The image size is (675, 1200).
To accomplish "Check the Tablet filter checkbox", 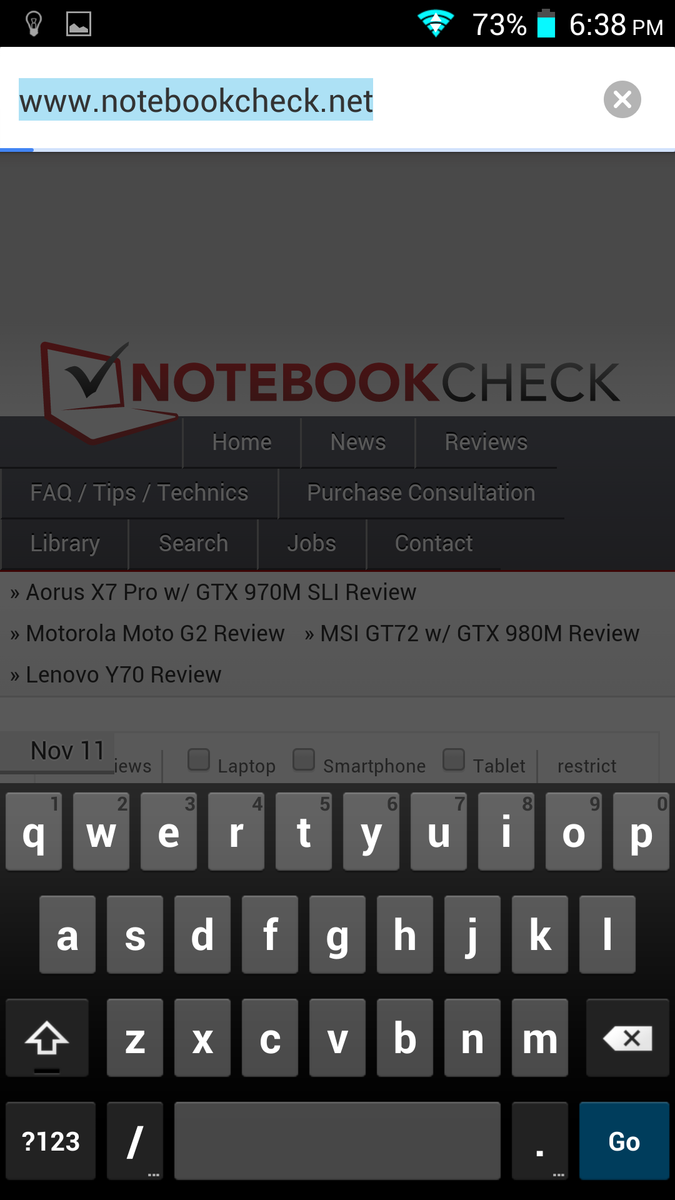I will tap(454, 760).
